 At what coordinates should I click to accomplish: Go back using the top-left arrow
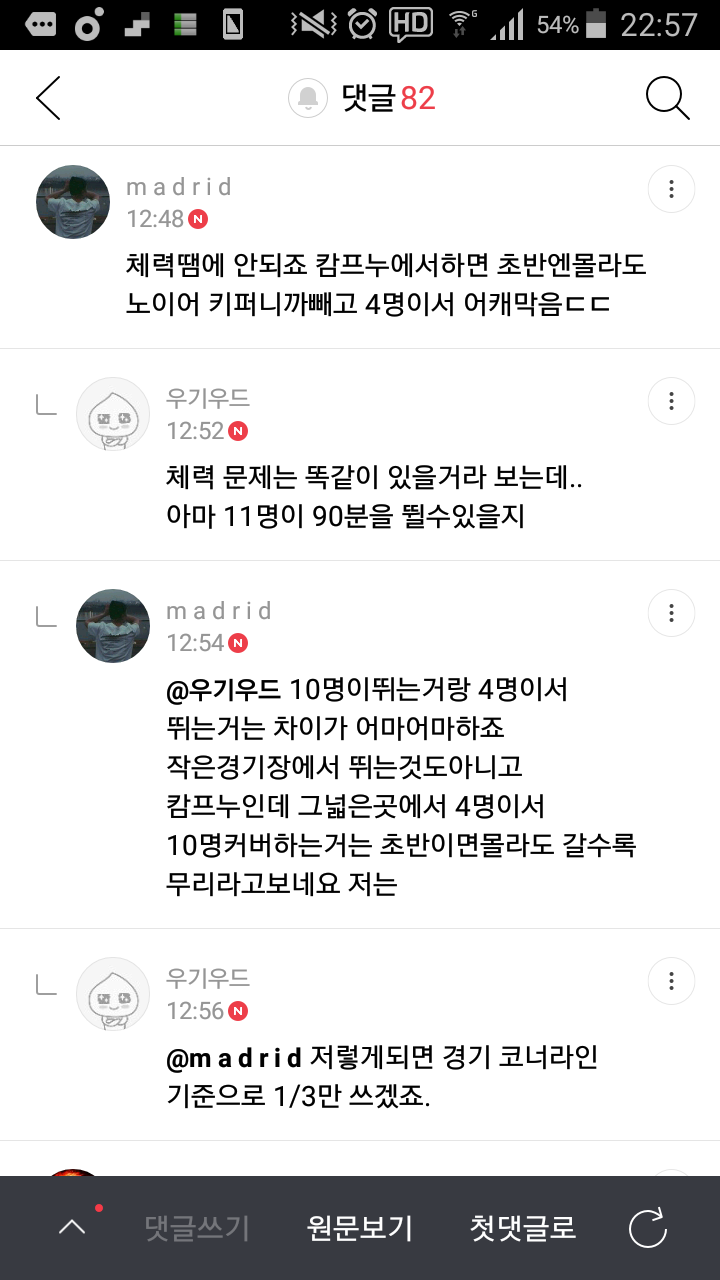(x=48, y=98)
